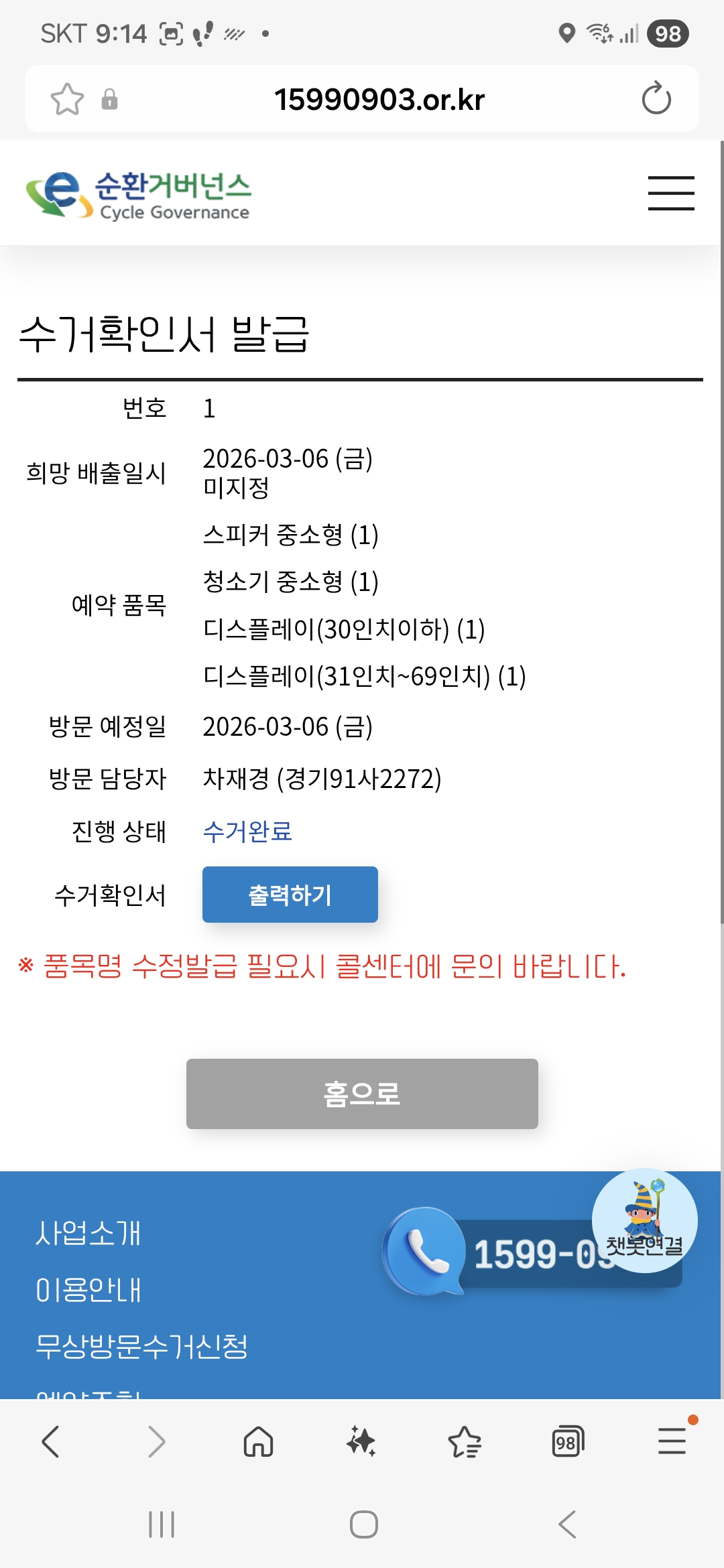Open 무상방문수거신청 footer link
724x1568 pixels.
tap(141, 1346)
